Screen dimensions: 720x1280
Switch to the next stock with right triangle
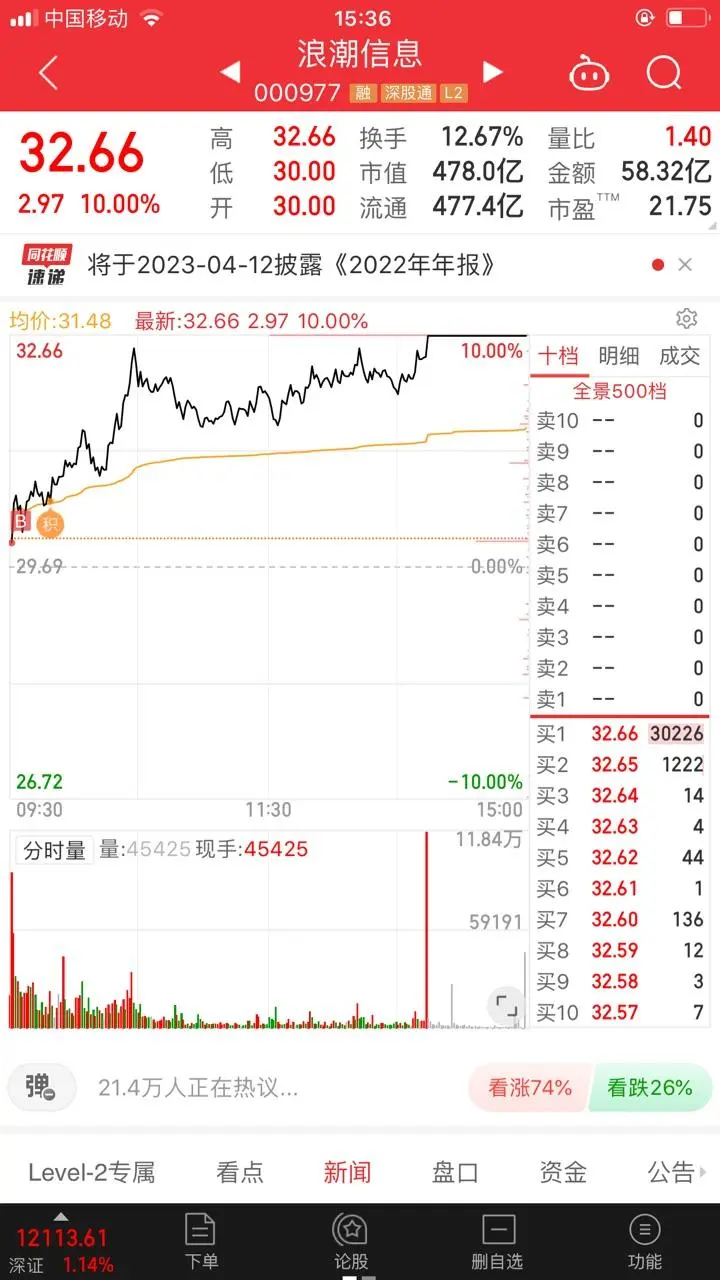pyautogui.click(x=492, y=72)
